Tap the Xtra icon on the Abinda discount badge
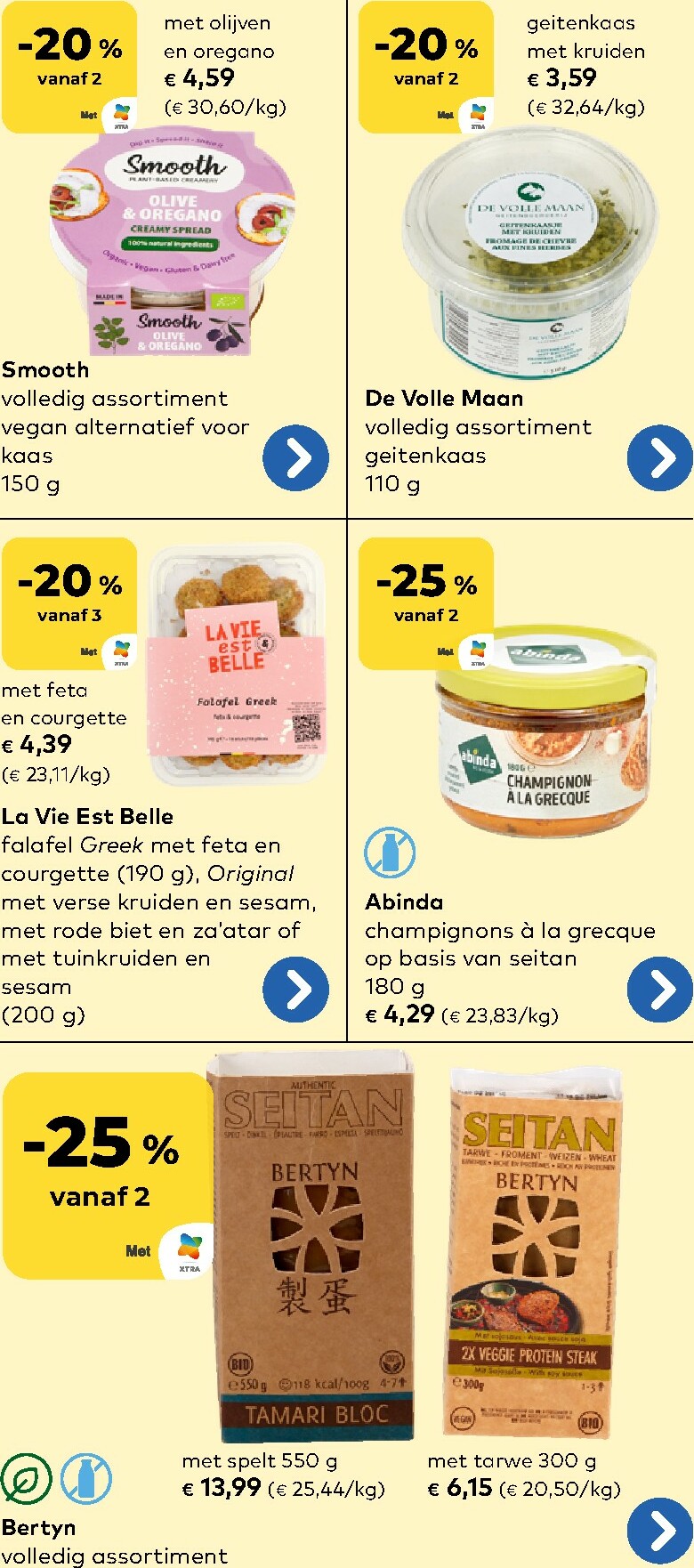This screenshot has height=1568, width=694. 475,651
